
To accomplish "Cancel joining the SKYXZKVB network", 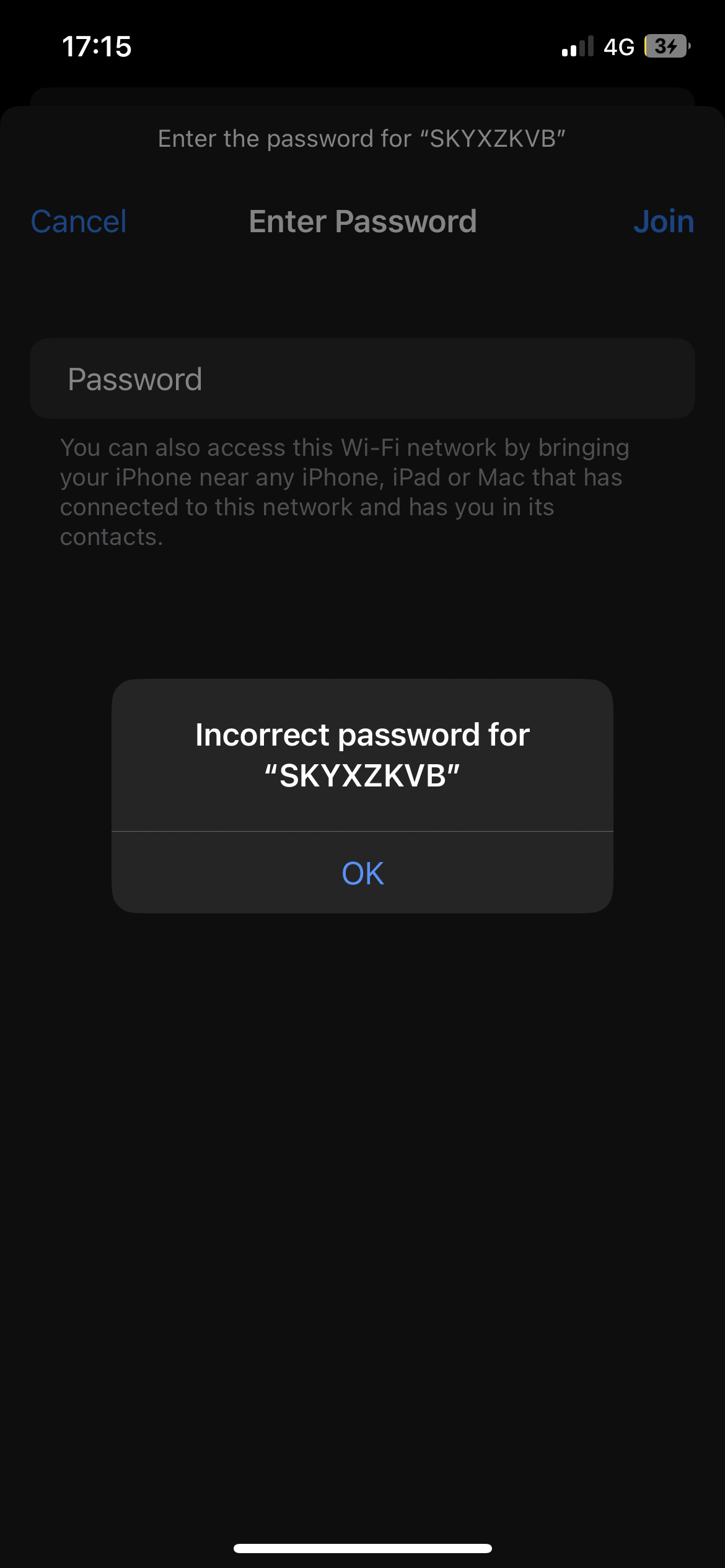I will pyautogui.click(x=77, y=222).
